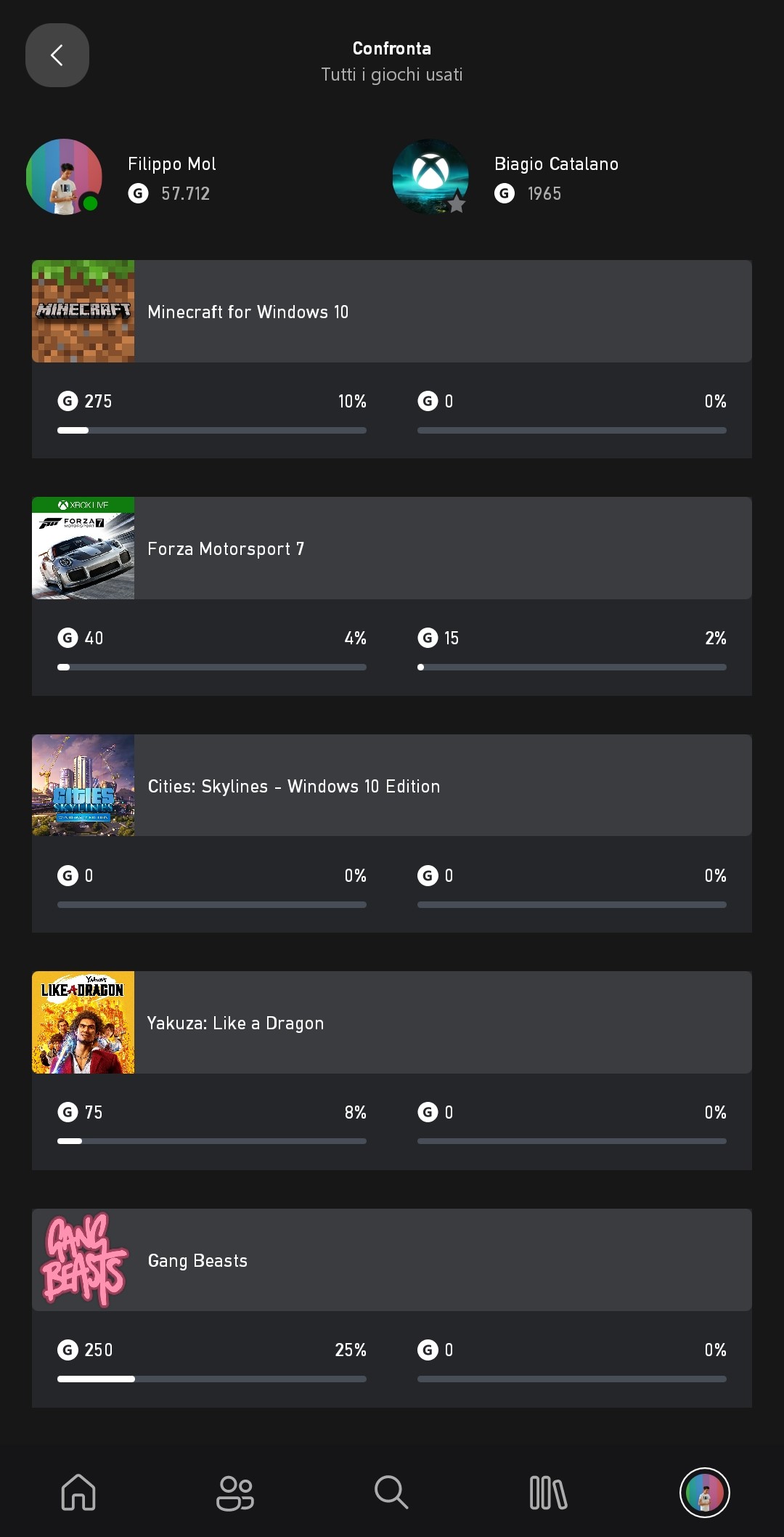Switch to the Library tab
Screen dimensions: 784x1537
549,1493
